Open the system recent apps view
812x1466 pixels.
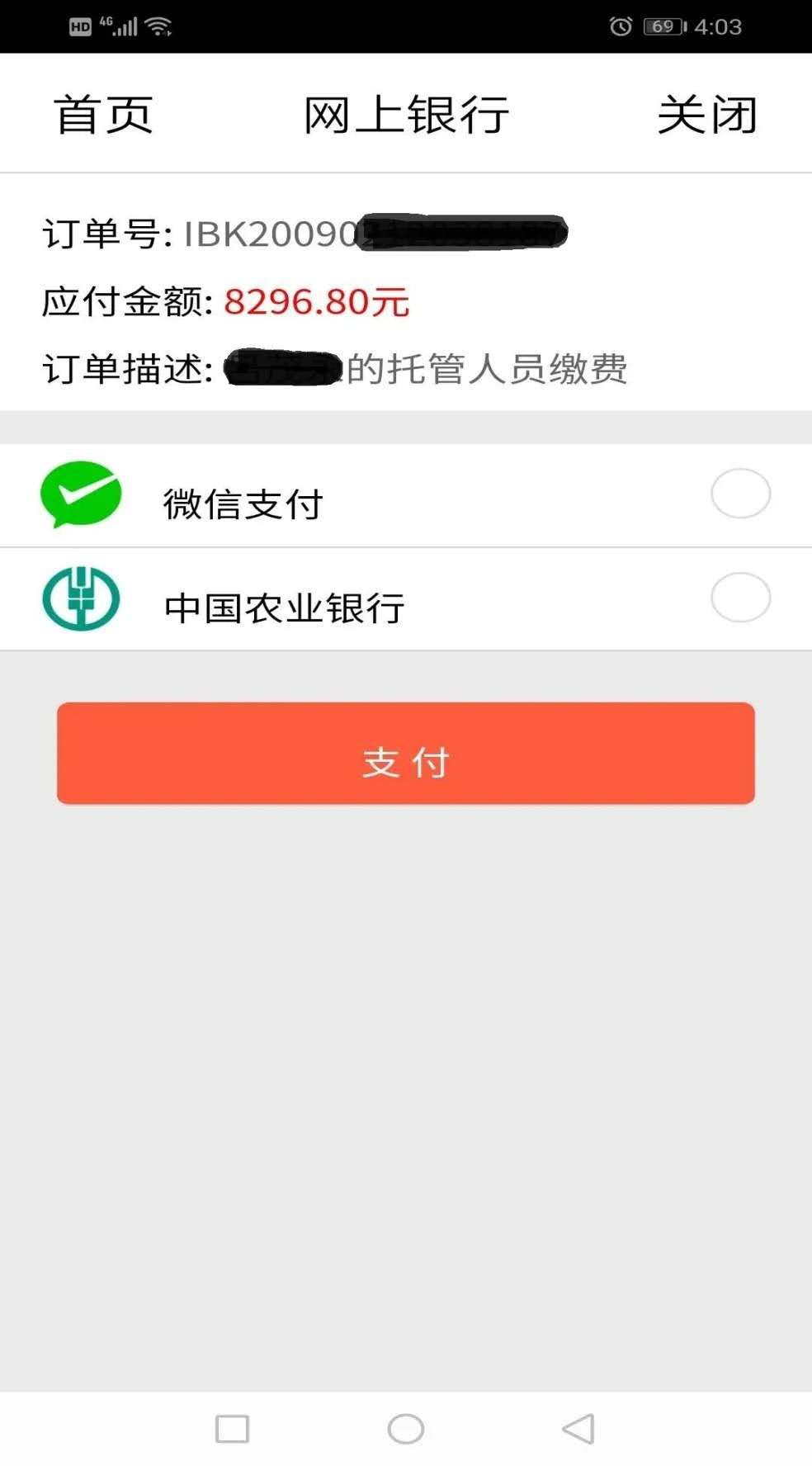click(x=232, y=1428)
